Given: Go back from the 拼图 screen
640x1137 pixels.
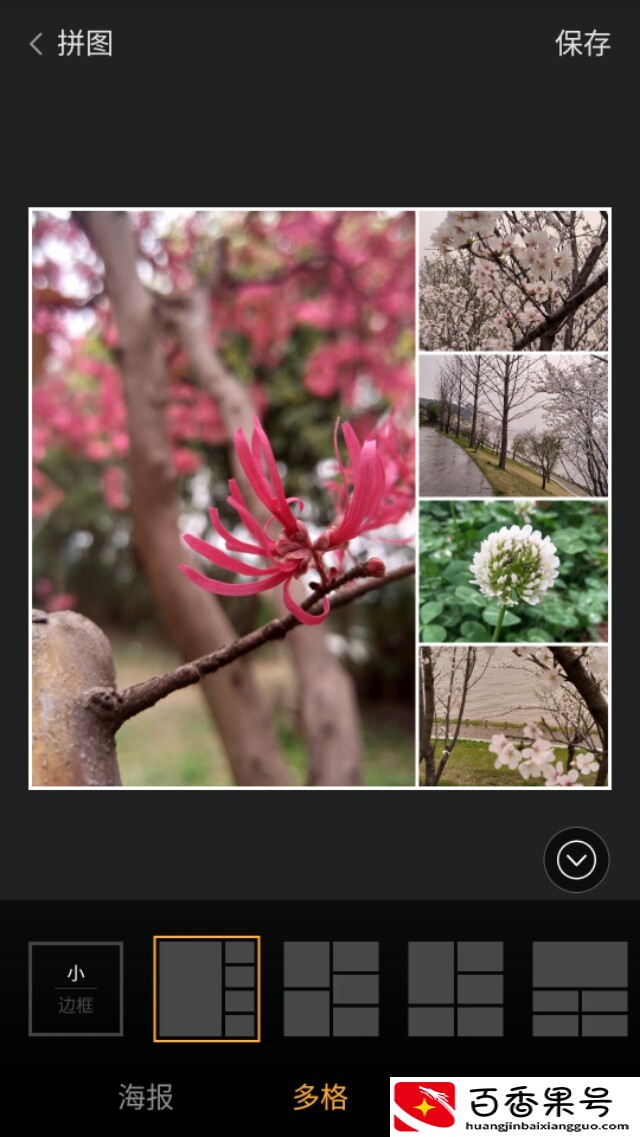Looking at the screenshot, I should 37,44.
